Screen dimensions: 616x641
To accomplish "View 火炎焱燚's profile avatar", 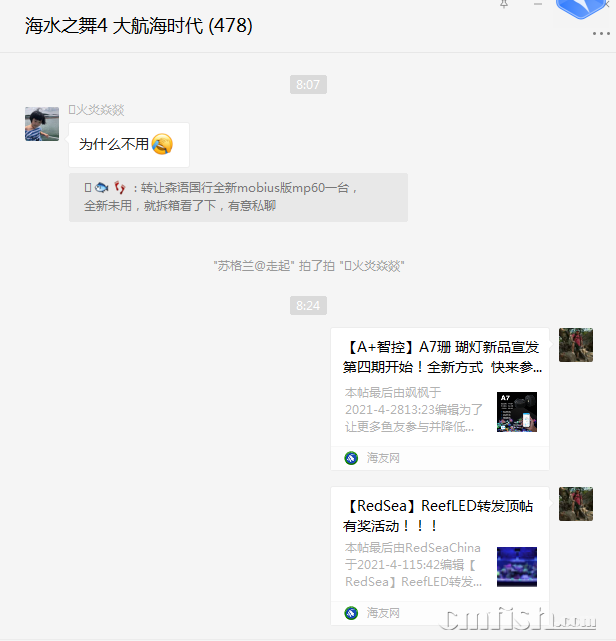I will [x=42, y=124].
